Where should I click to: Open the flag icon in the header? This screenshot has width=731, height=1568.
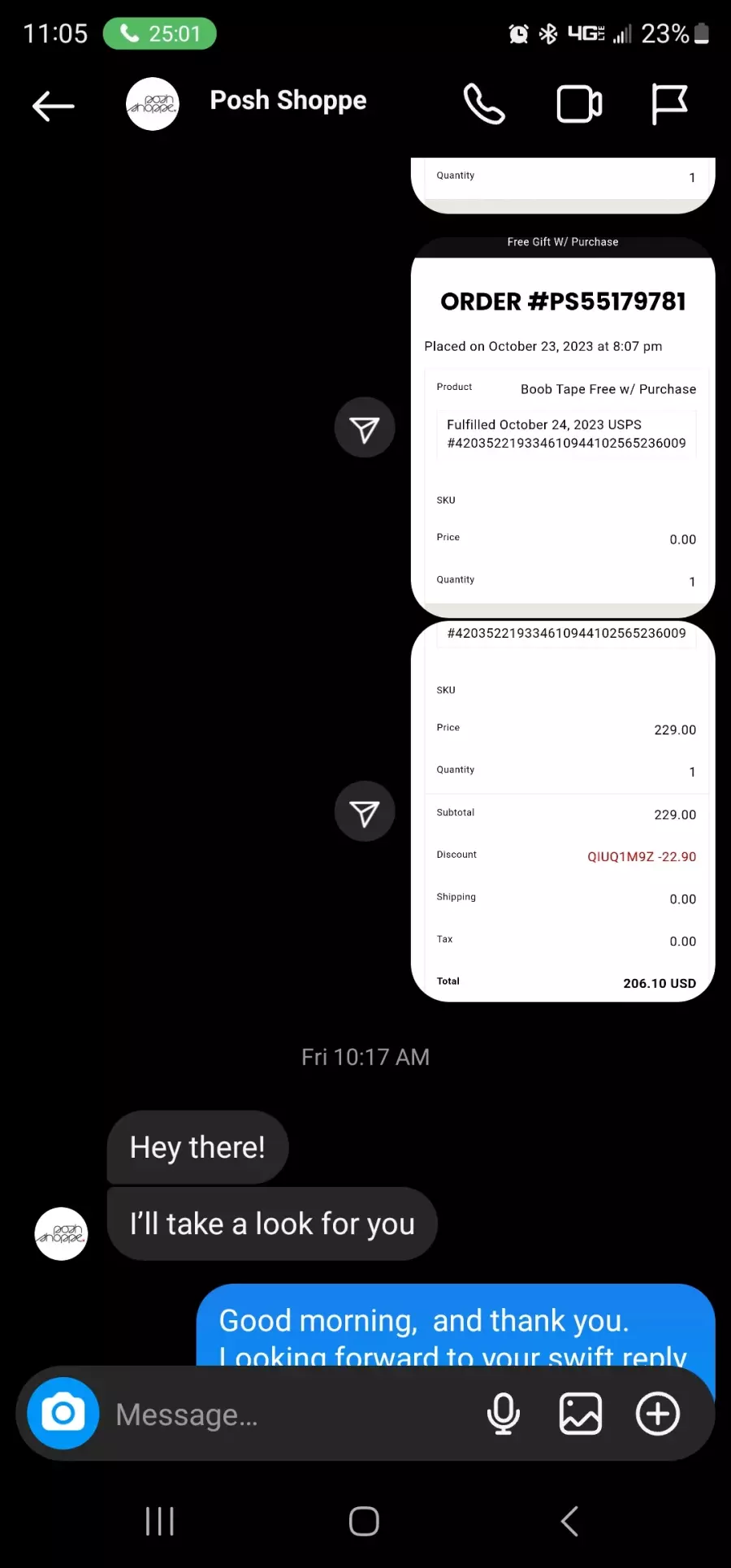[669, 104]
